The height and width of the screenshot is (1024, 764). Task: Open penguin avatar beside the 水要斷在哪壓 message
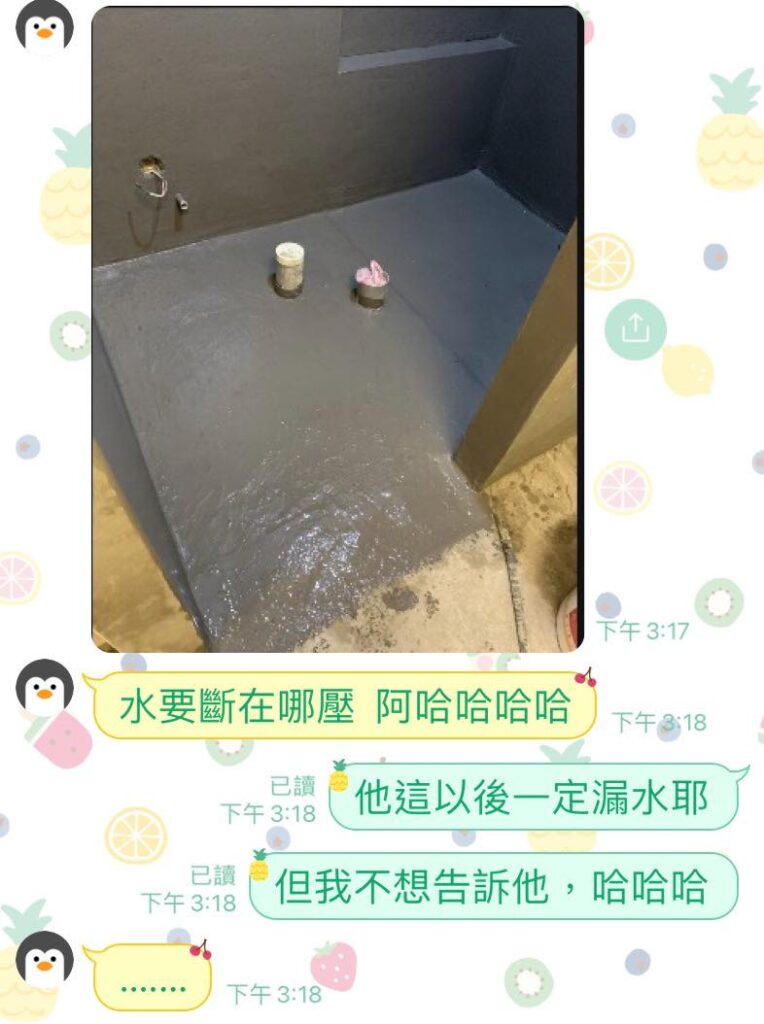click(x=45, y=689)
